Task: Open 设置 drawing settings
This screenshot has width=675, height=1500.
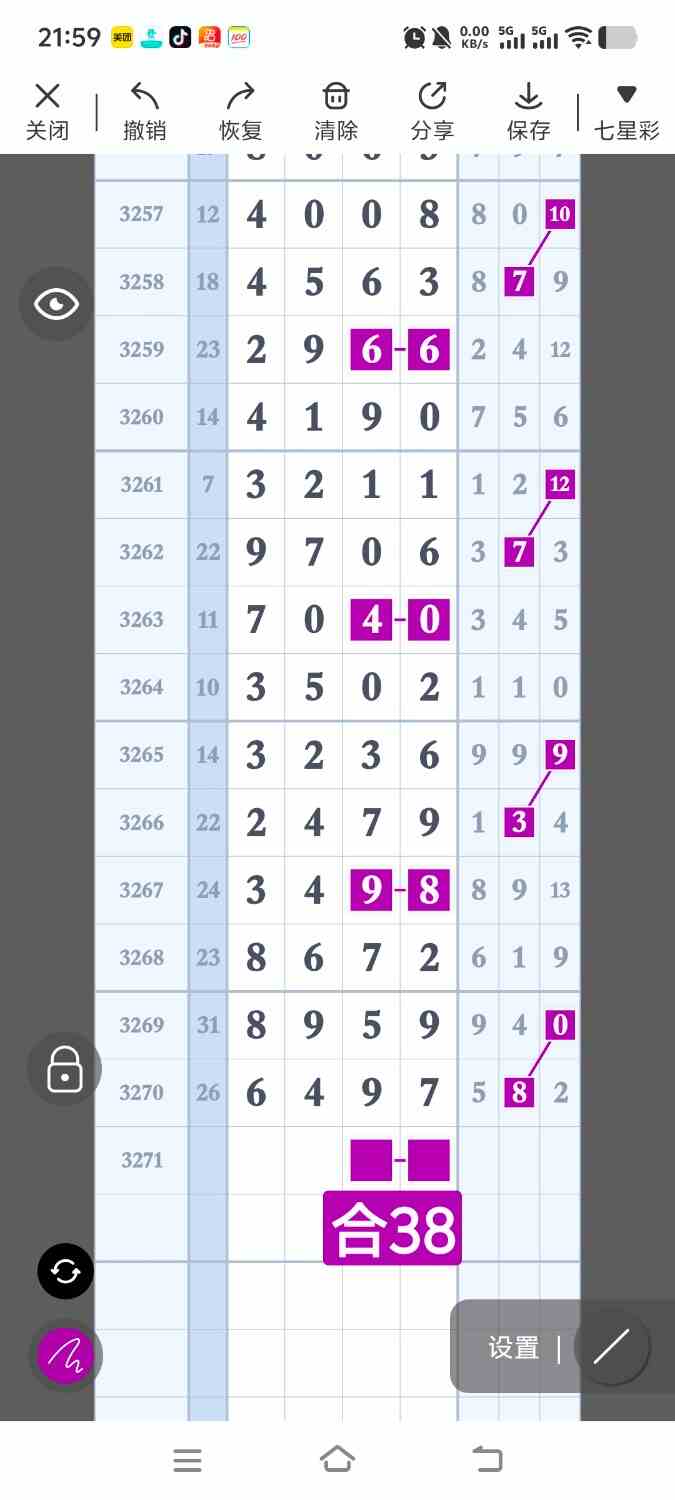Action: click(513, 1348)
